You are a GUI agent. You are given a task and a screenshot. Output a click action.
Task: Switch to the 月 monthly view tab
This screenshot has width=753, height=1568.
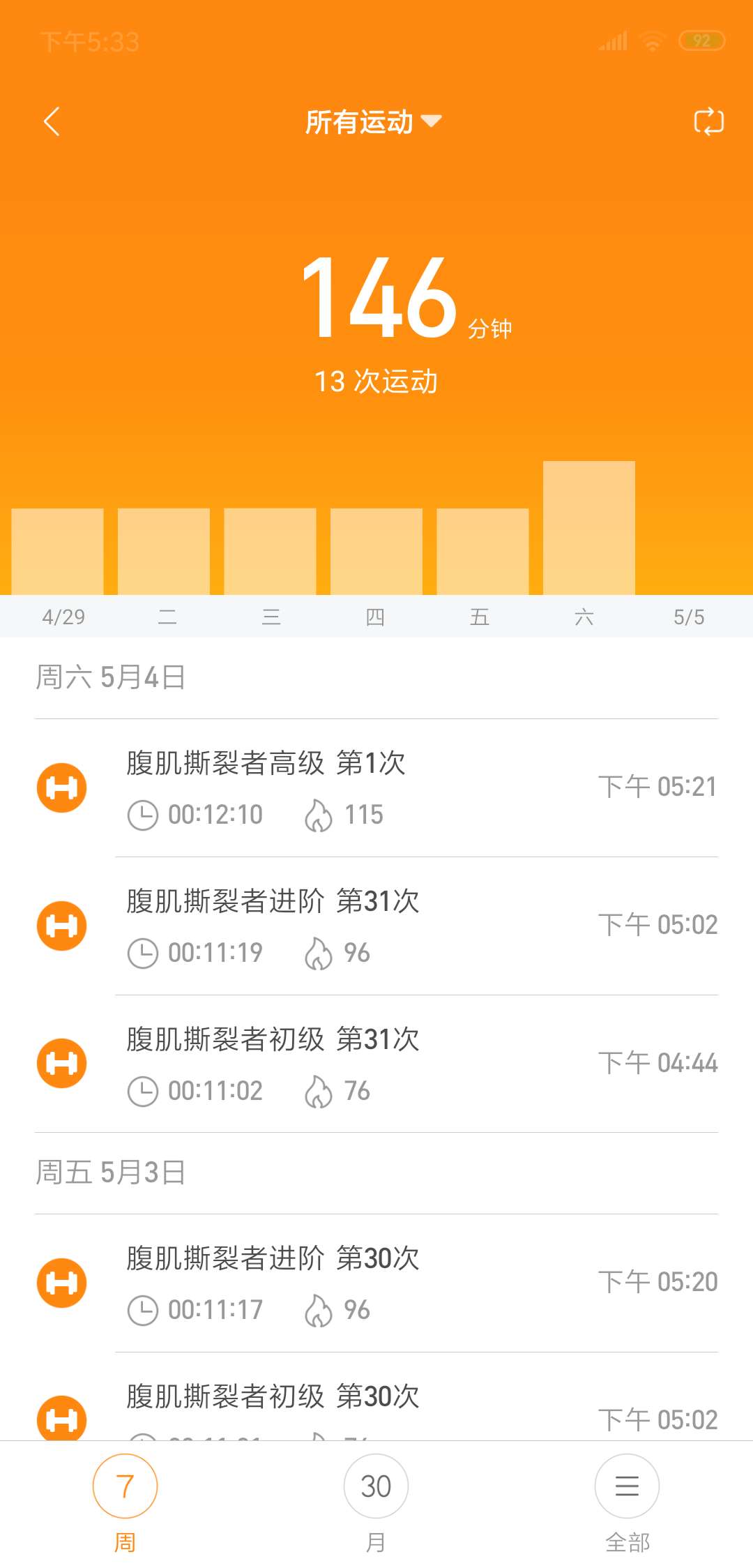pos(376,1486)
